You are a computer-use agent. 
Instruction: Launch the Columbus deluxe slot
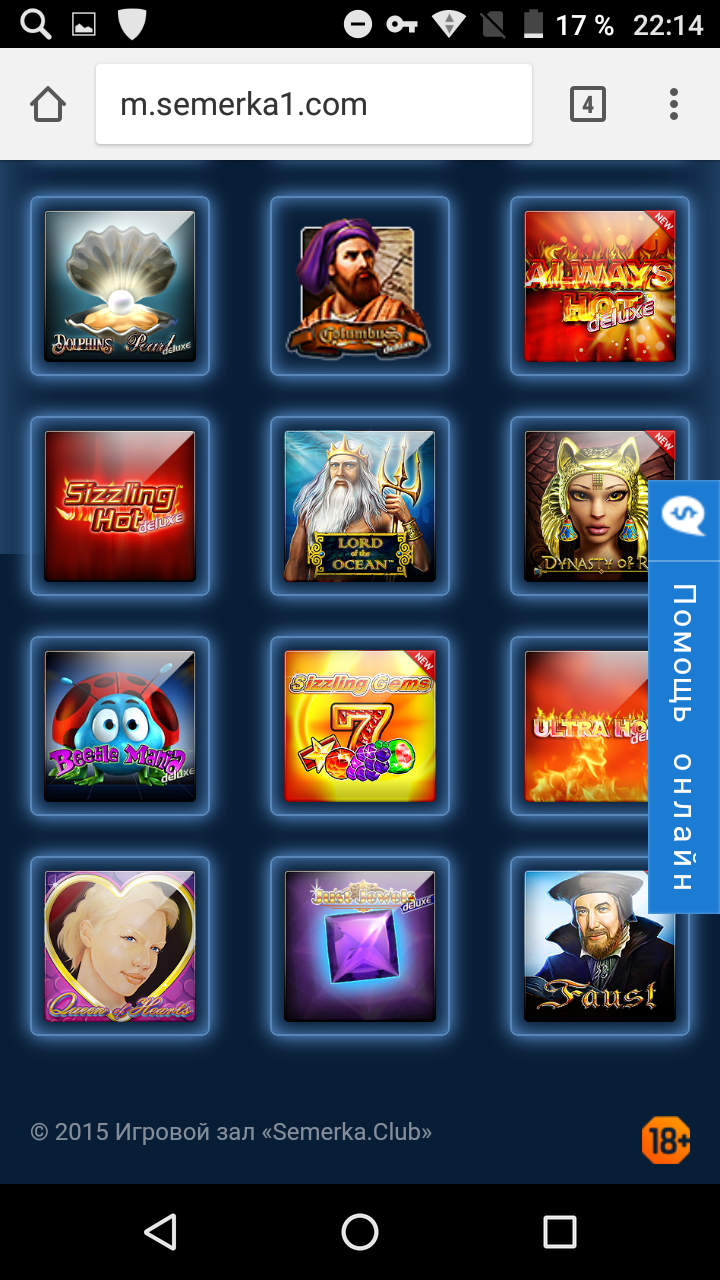tap(360, 286)
